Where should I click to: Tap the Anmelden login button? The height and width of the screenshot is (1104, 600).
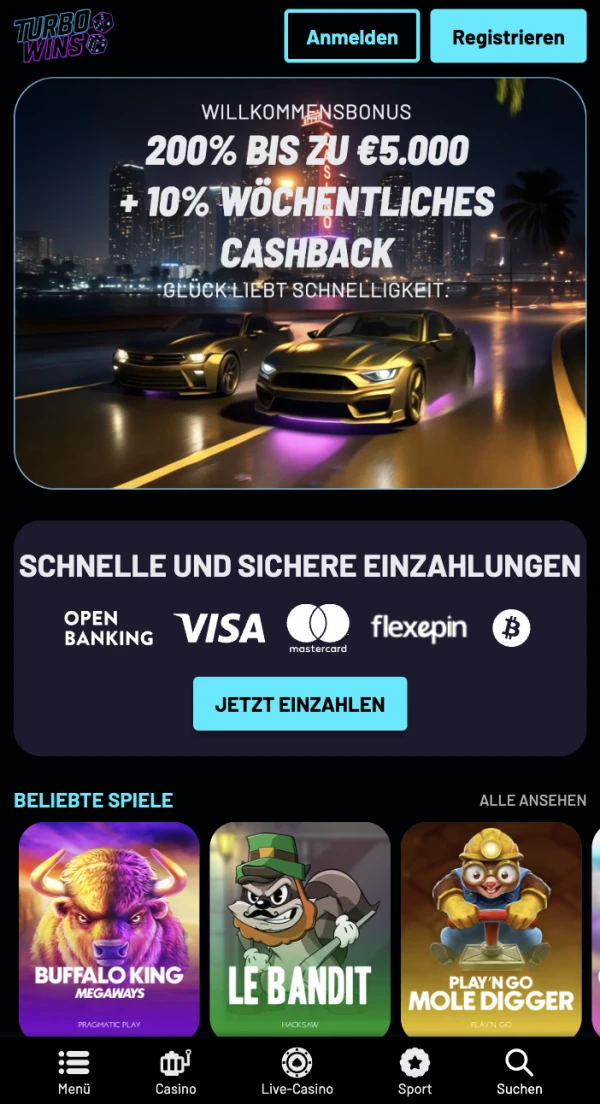[x=352, y=37]
